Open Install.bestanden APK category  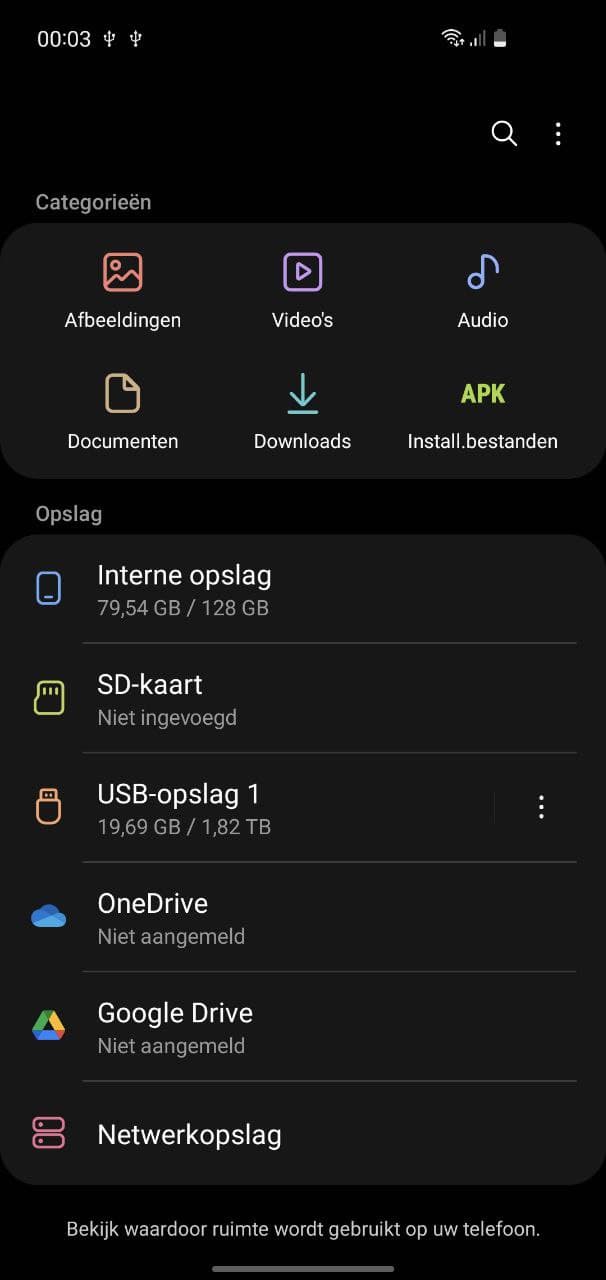coord(483,411)
